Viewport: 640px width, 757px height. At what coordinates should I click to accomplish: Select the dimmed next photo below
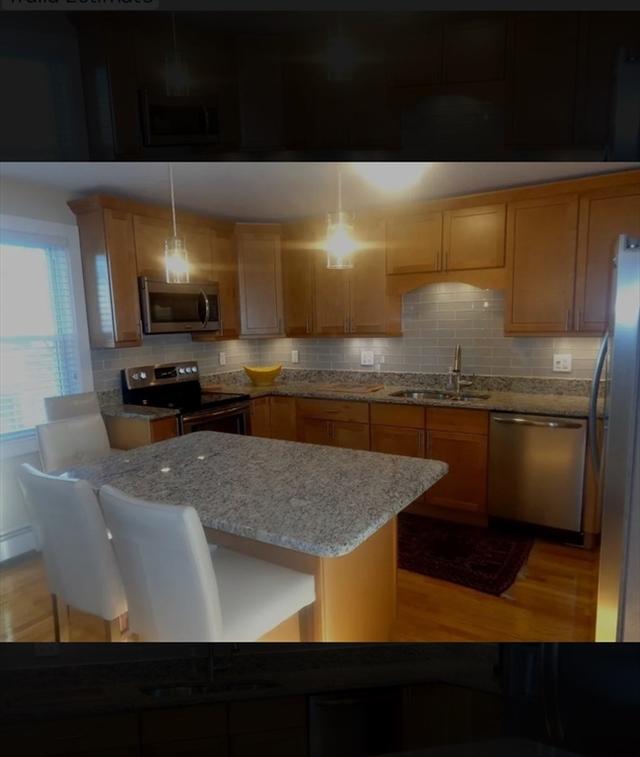320,700
